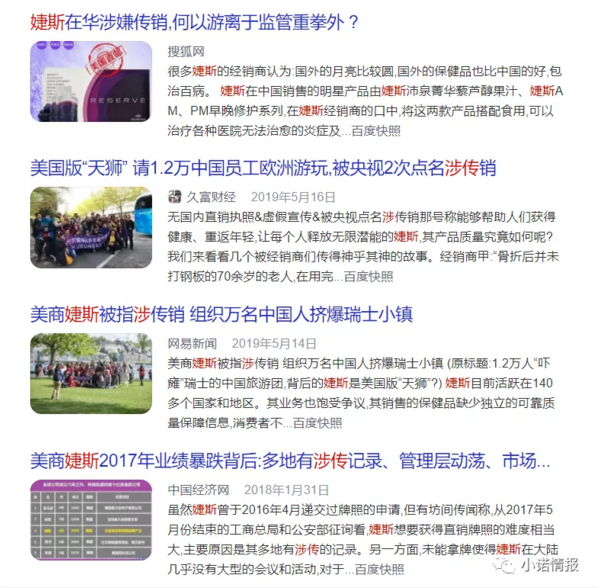The image size is (602, 588).
Task: Open the table thumbnail from 中国经济网
Action: [91, 521]
